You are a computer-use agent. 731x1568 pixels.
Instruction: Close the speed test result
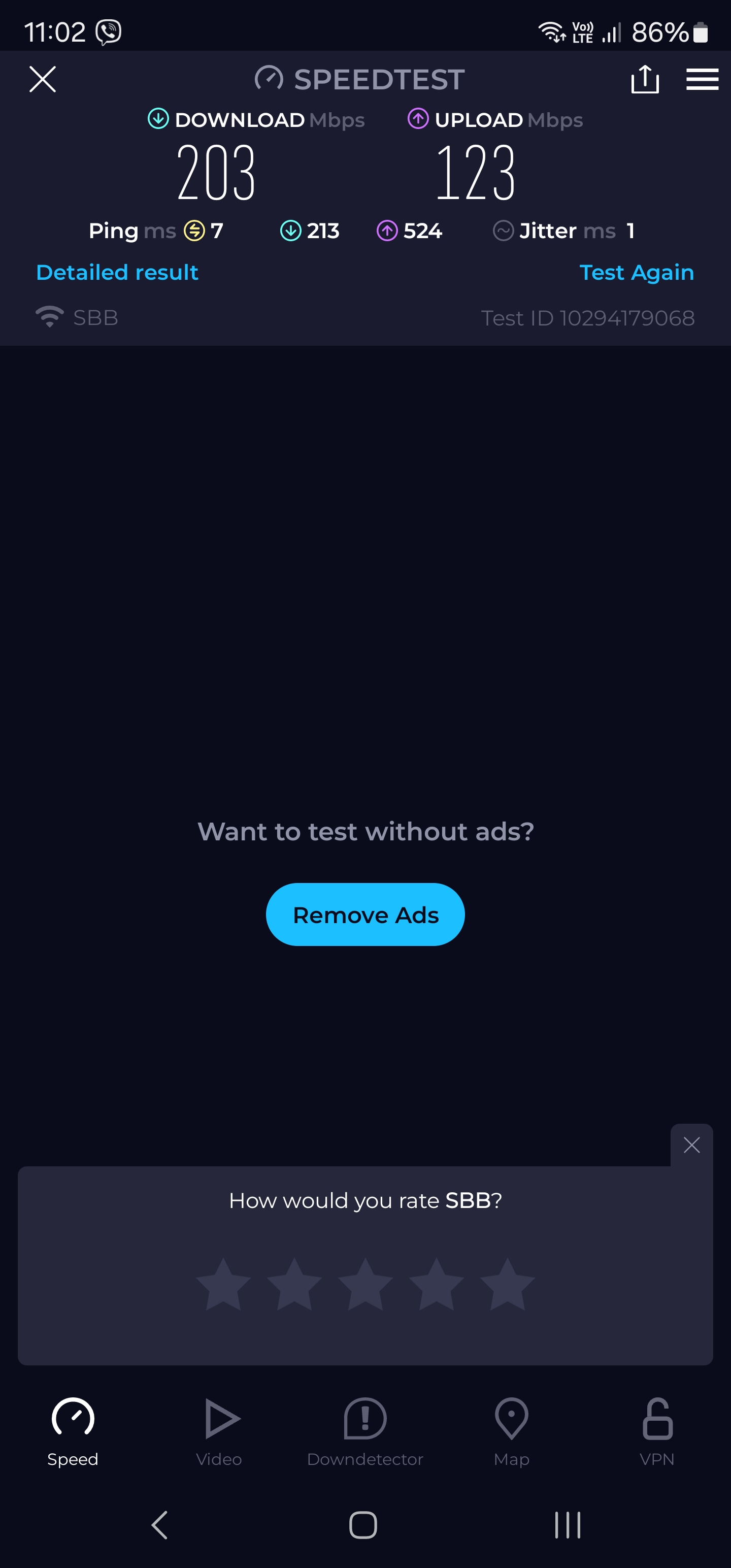[x=43, y=79]
